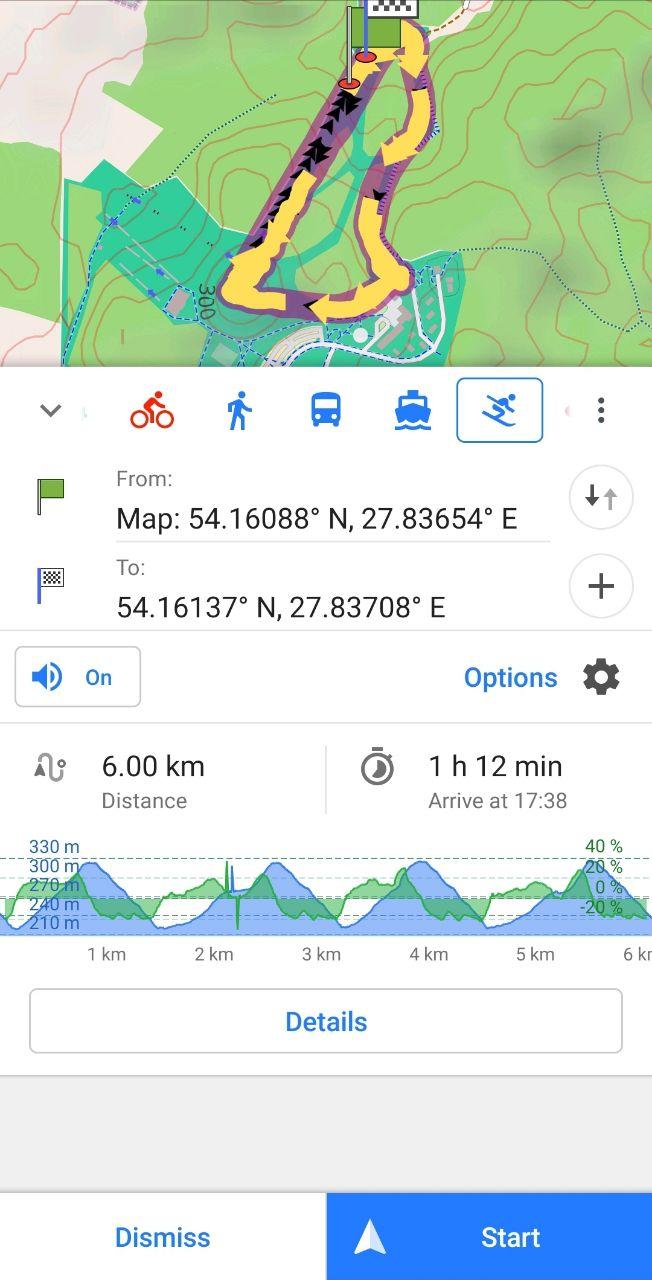Start navigation
652x1280 pixels.
pos(489,1237)
